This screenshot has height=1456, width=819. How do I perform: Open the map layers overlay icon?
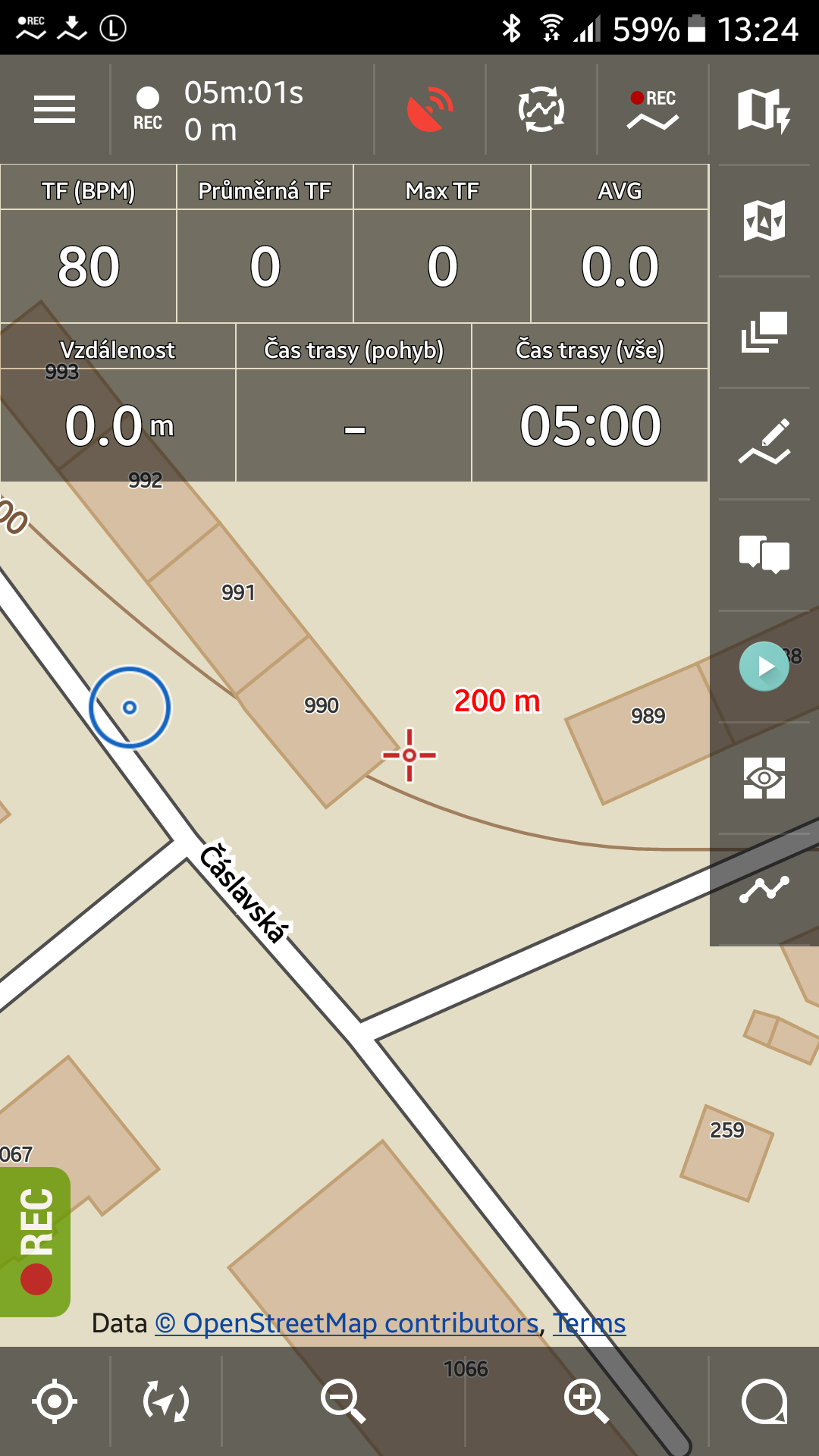764,332
